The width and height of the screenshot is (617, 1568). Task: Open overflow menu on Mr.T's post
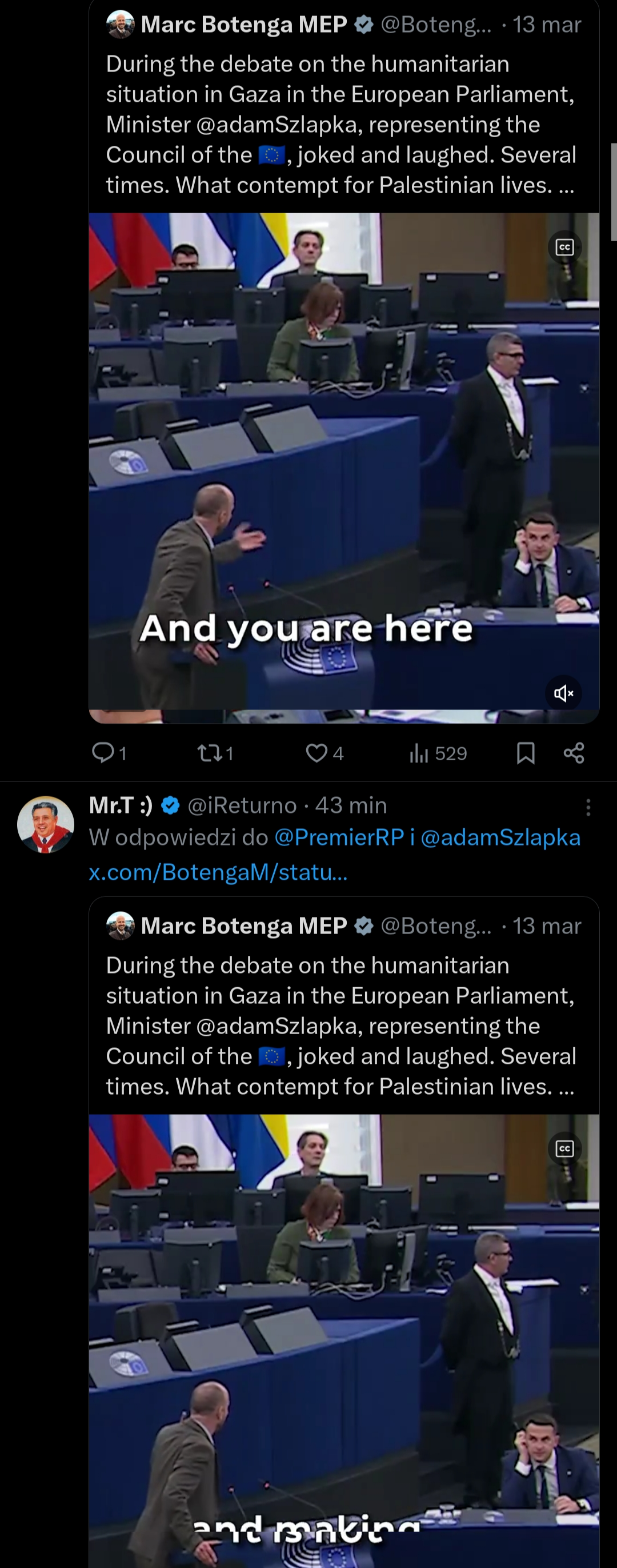[588, 807]
